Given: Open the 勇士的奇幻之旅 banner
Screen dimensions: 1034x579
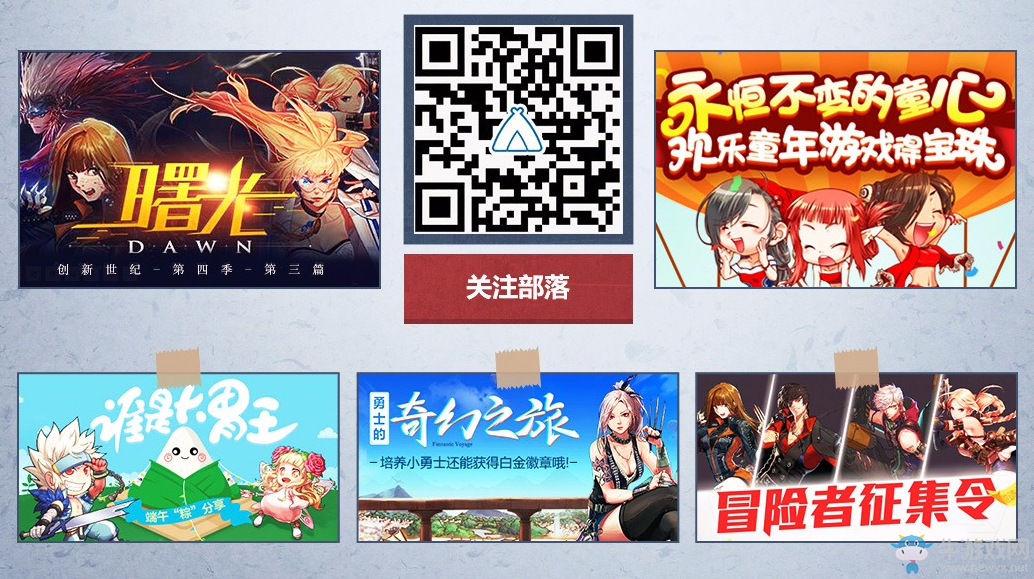Looking at the screenshot, I should [518, 458].
